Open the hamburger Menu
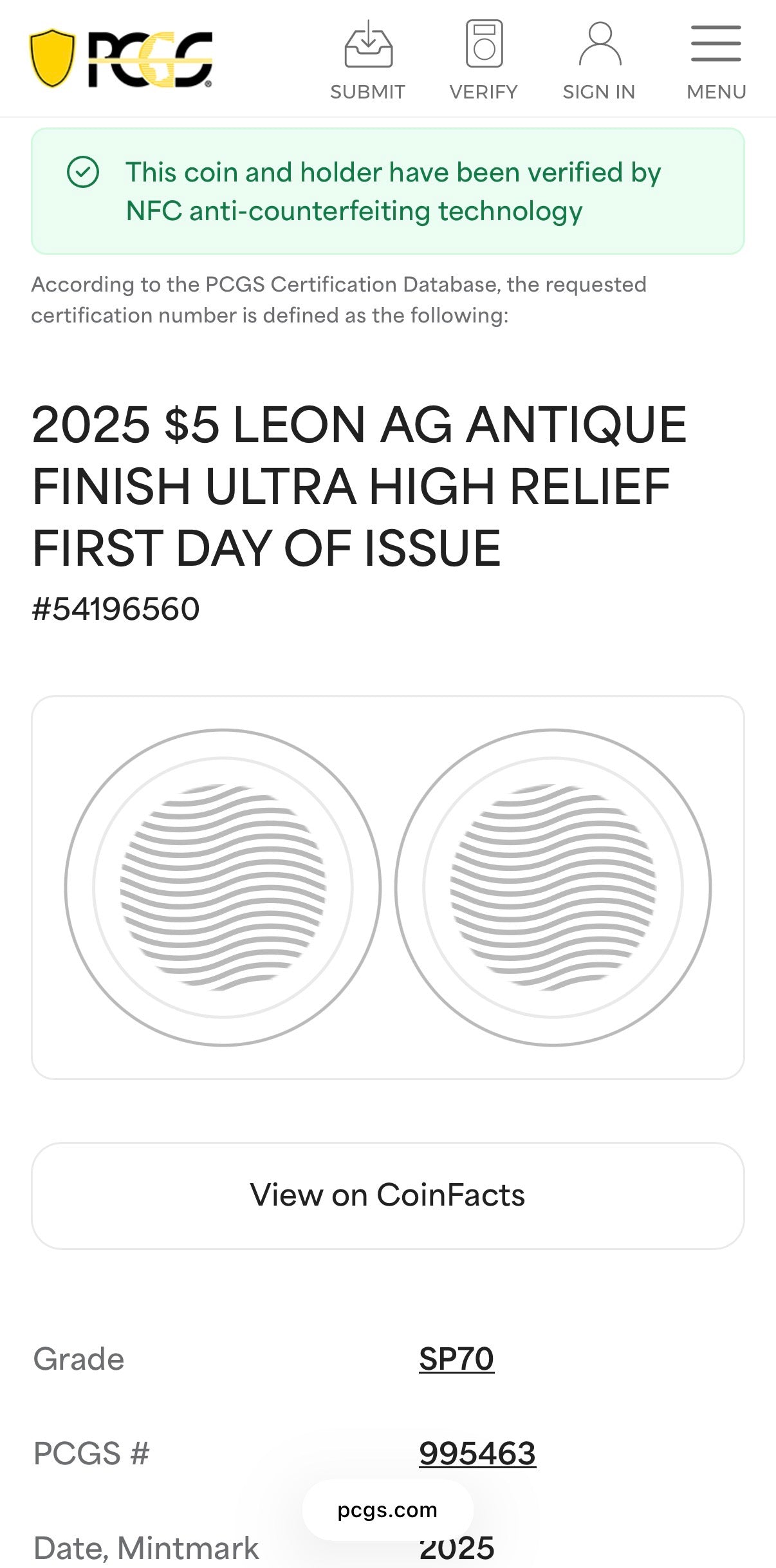 (716, 60)
